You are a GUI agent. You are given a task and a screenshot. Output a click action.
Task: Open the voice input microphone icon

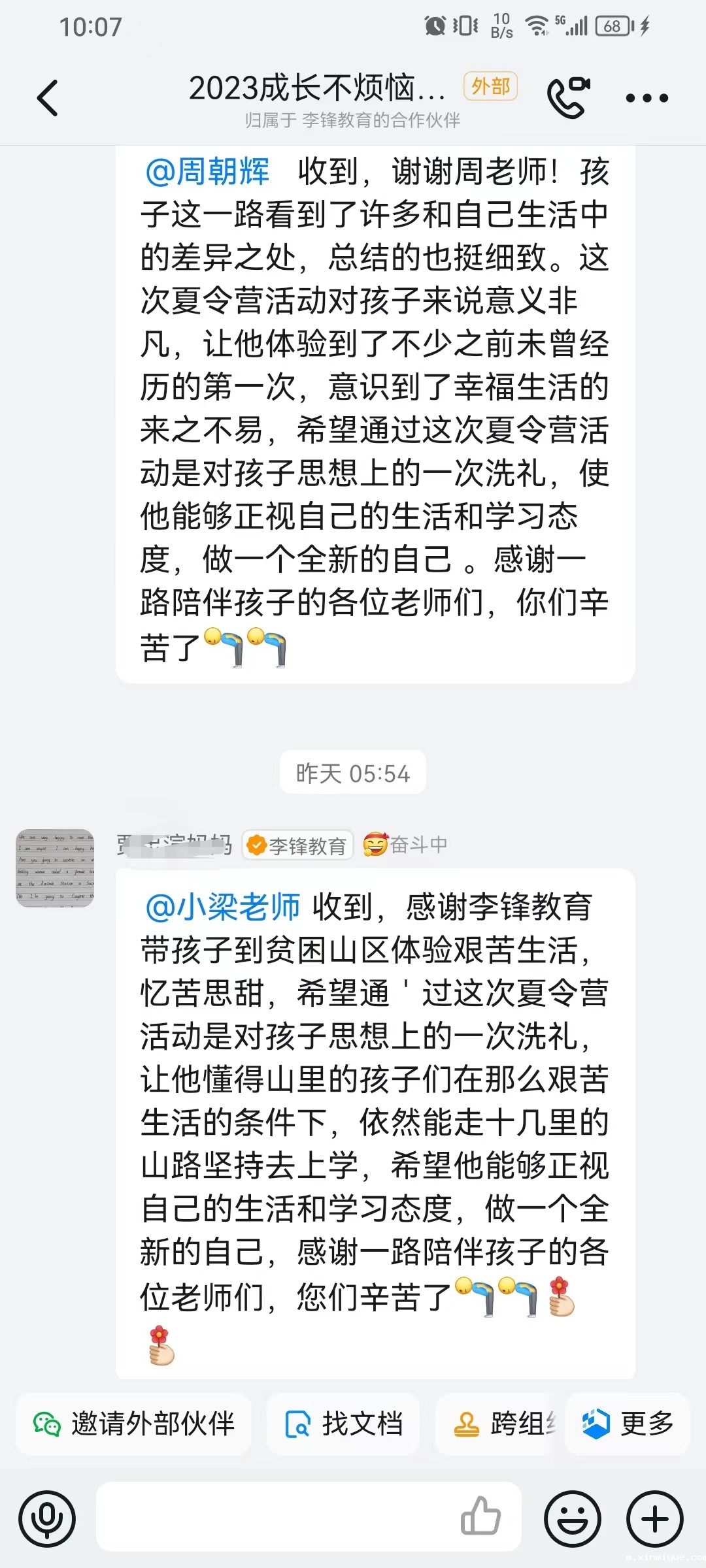click(47, 1518)
